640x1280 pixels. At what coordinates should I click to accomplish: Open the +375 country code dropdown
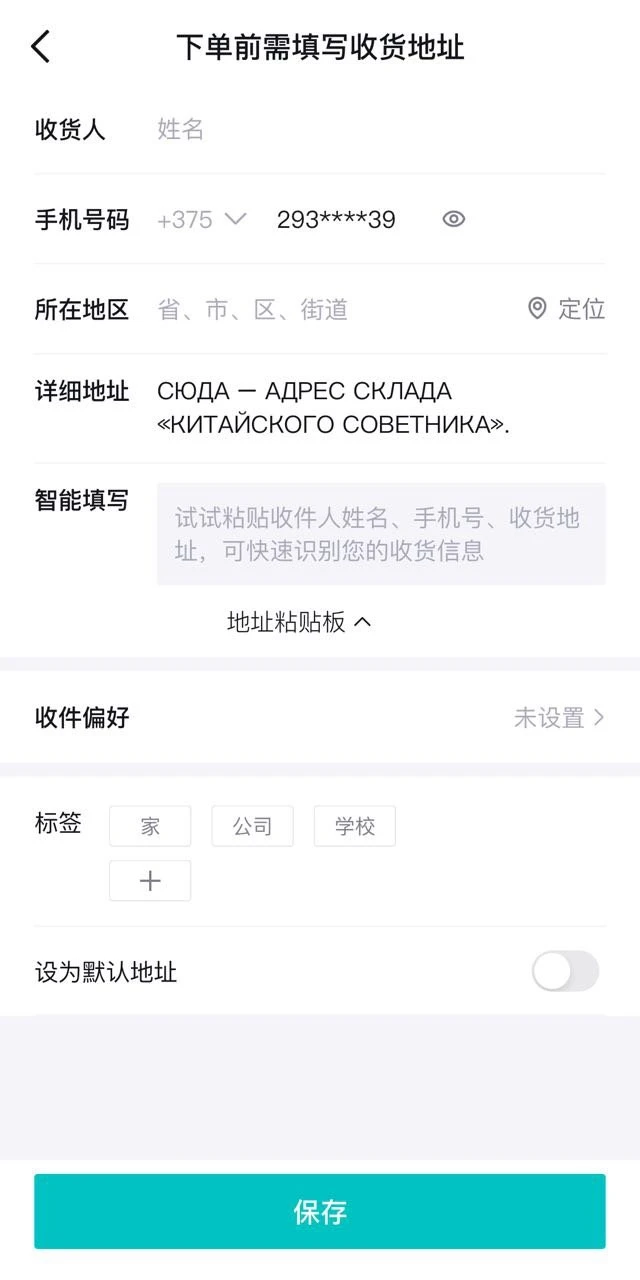(x=202, y=220)
